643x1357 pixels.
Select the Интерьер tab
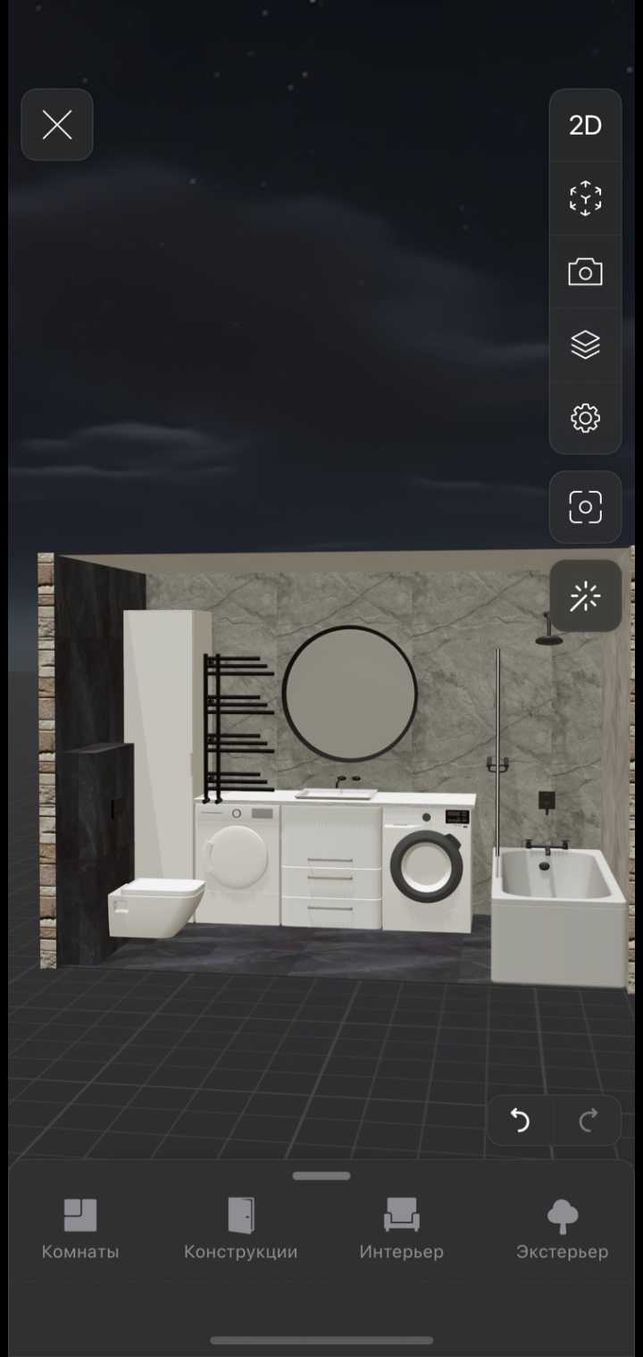(401, 1229)
